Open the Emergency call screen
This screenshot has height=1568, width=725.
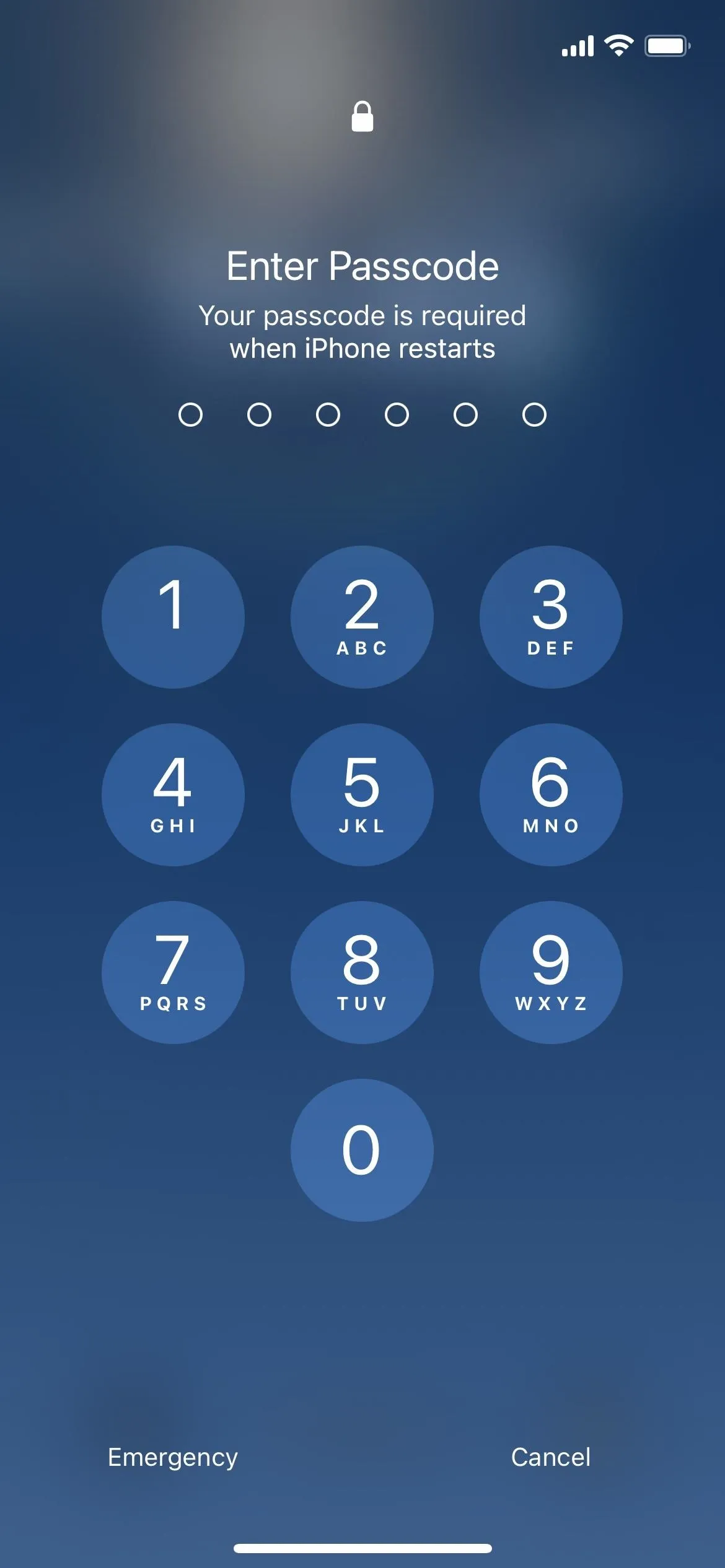click(x=173, y=1458)
